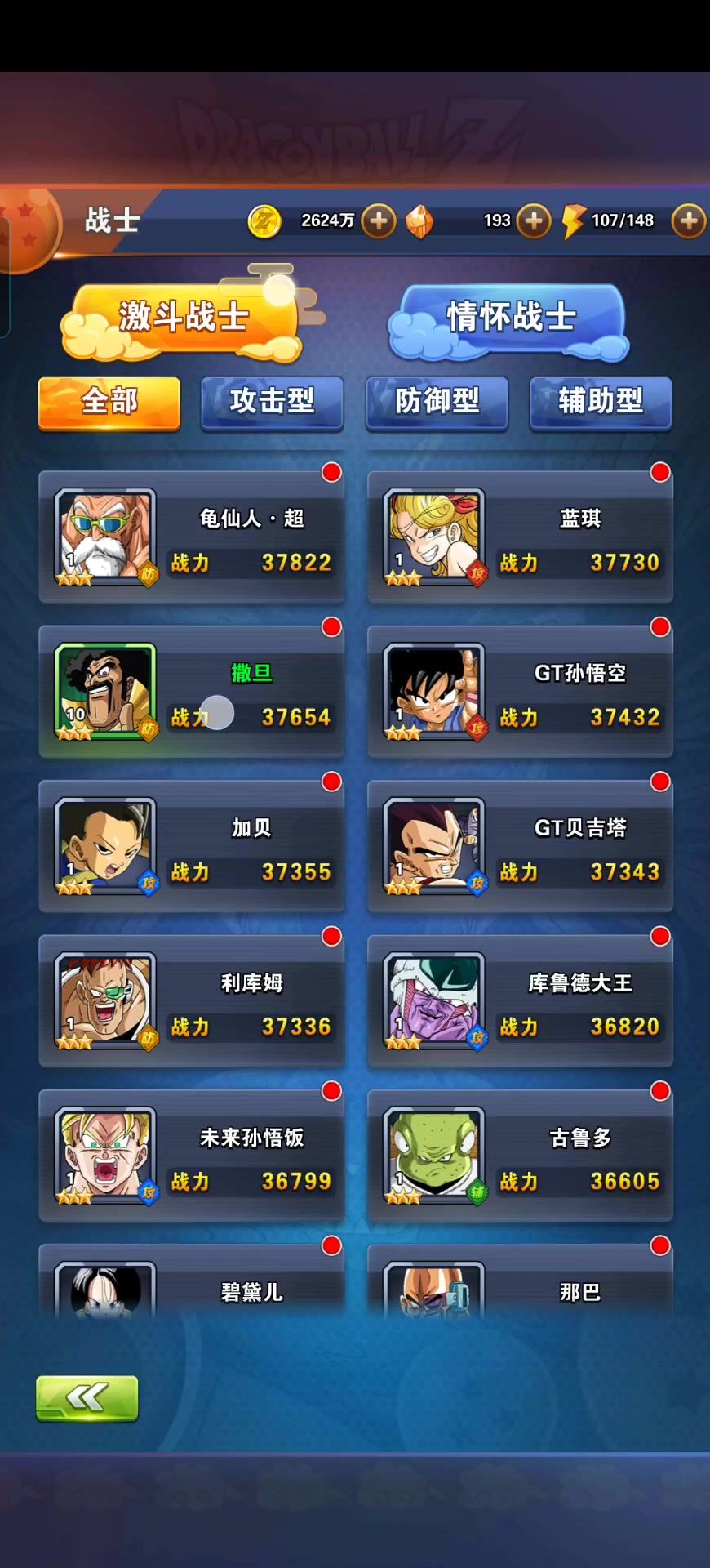This screenshot has height=1568, width=710.
Task: Open the 蓝琪 warrior card
Action: pos(521,537)
